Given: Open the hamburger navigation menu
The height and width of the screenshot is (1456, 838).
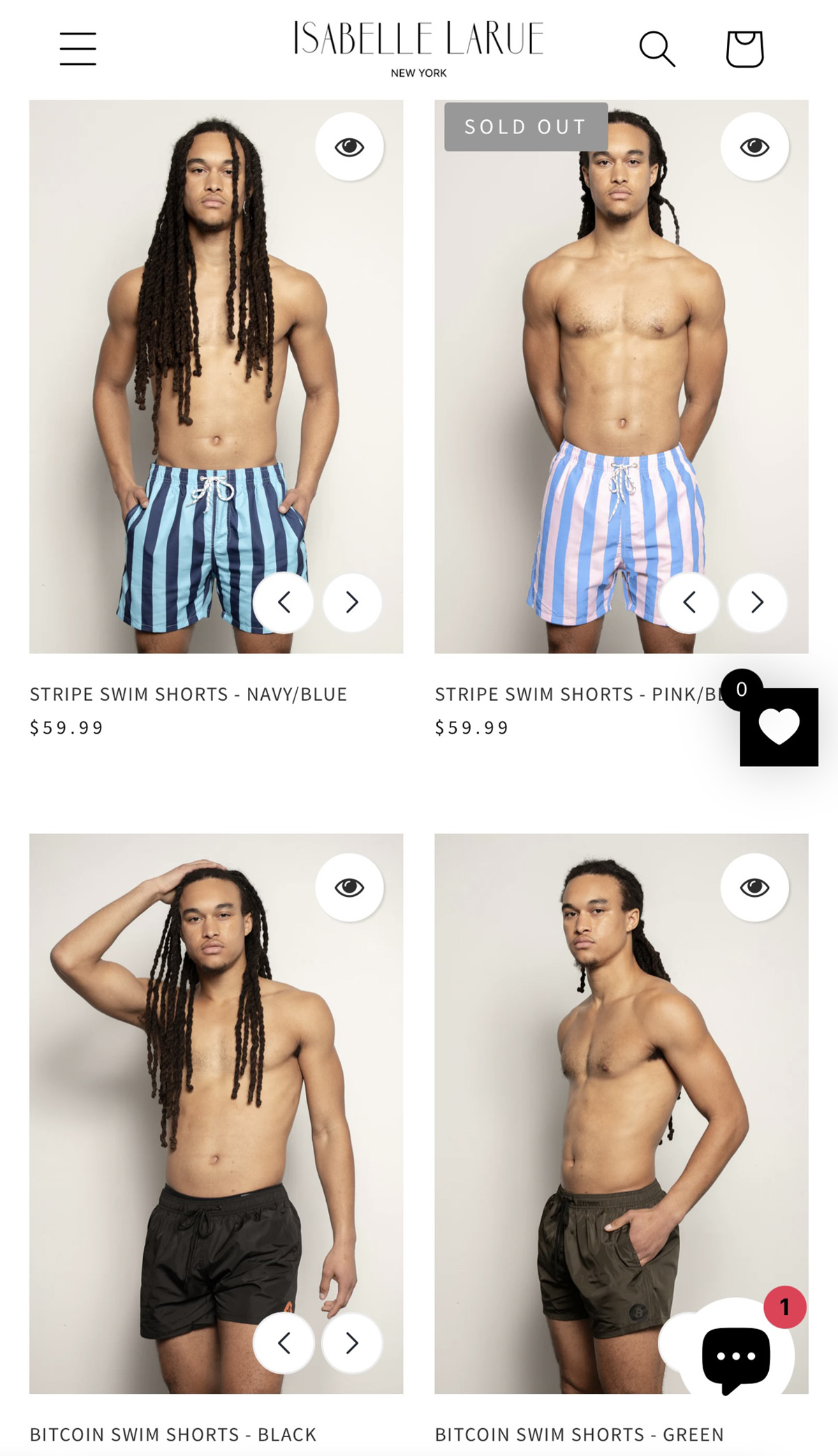Looking at the screenshot, I should pyautogui.click(x=78, y=48).
